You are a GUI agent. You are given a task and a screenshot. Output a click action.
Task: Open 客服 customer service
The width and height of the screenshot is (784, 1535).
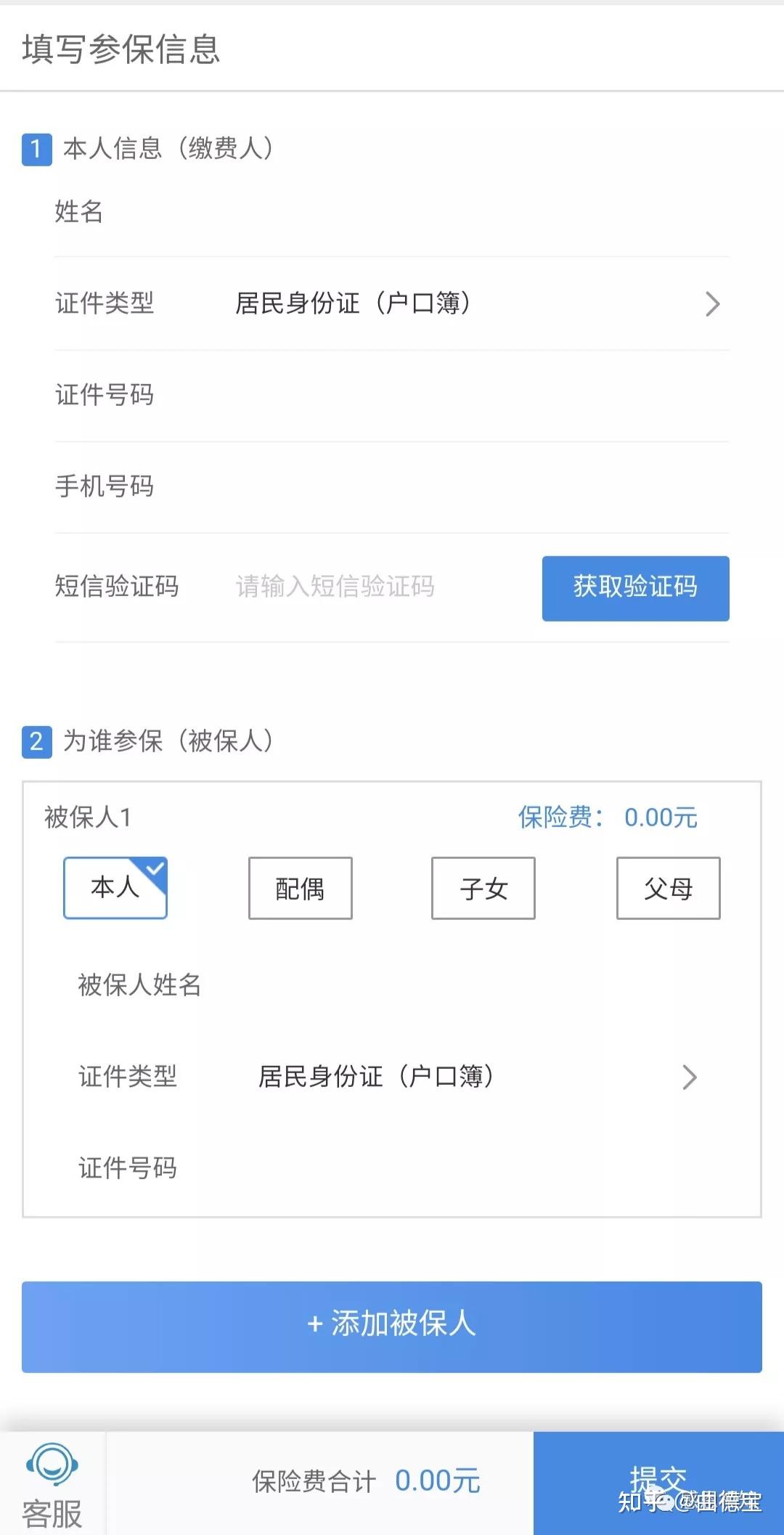(52, 1485)
